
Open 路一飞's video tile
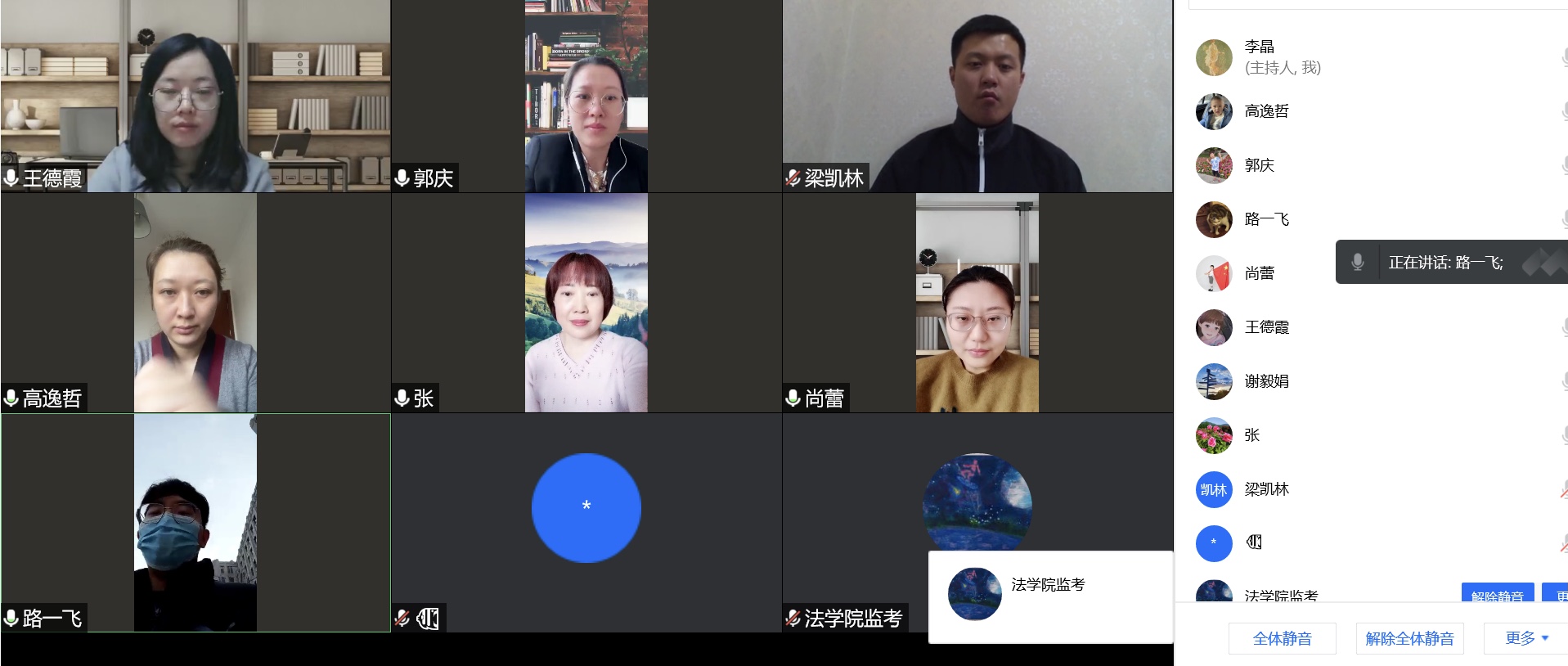click(195, 522)
